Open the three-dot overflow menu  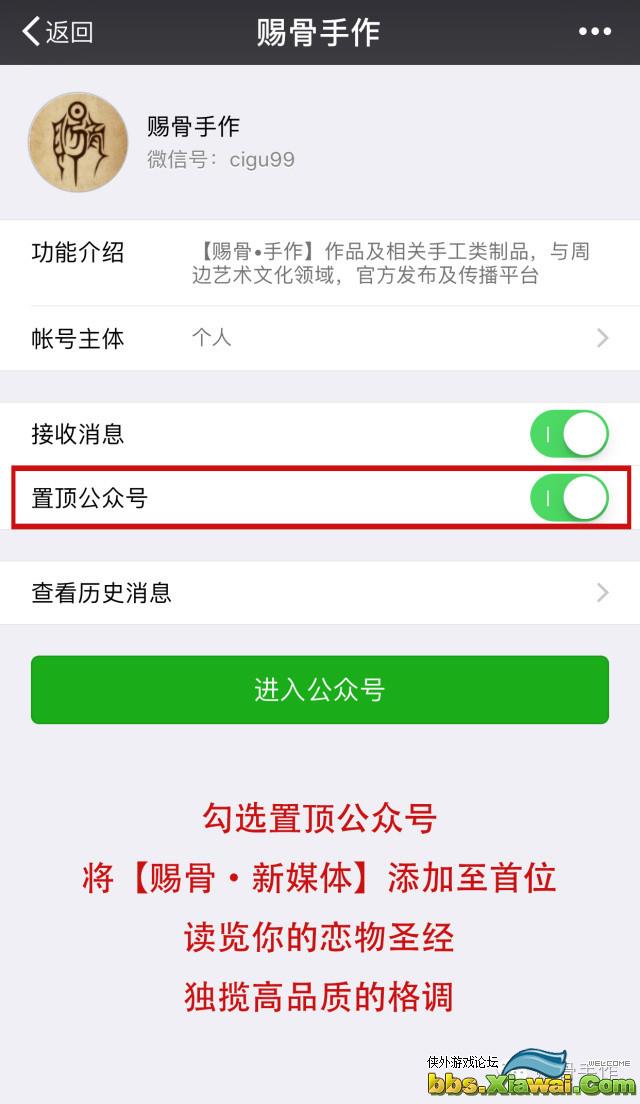tap(594, 32)
